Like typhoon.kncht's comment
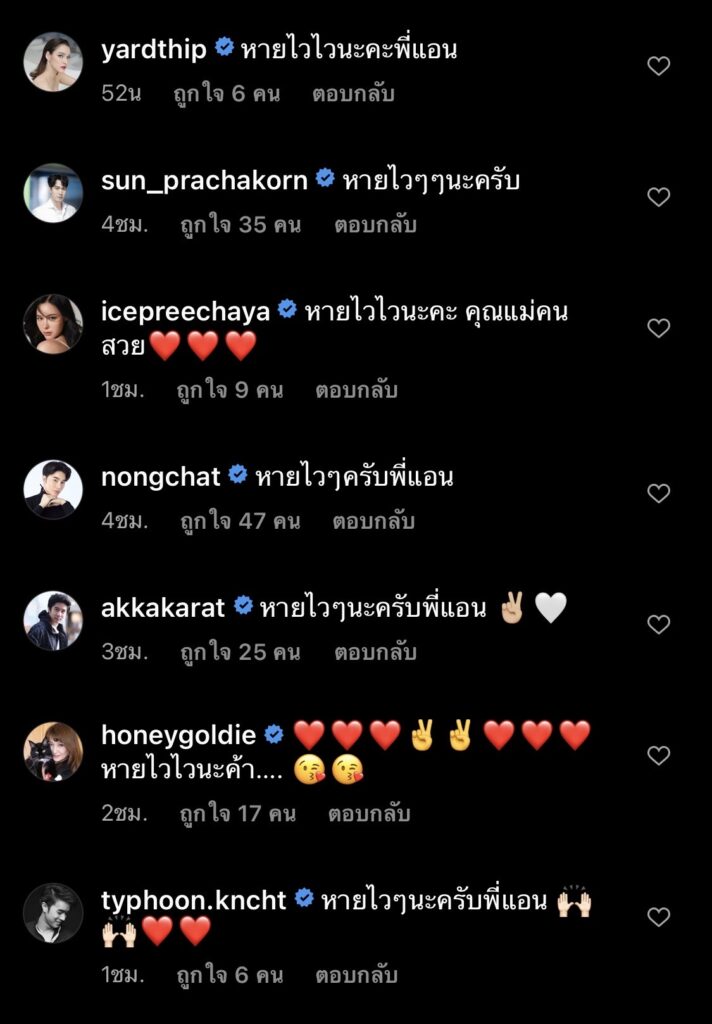This screenshot has height=1024, width=712. [x=658, y=916]
